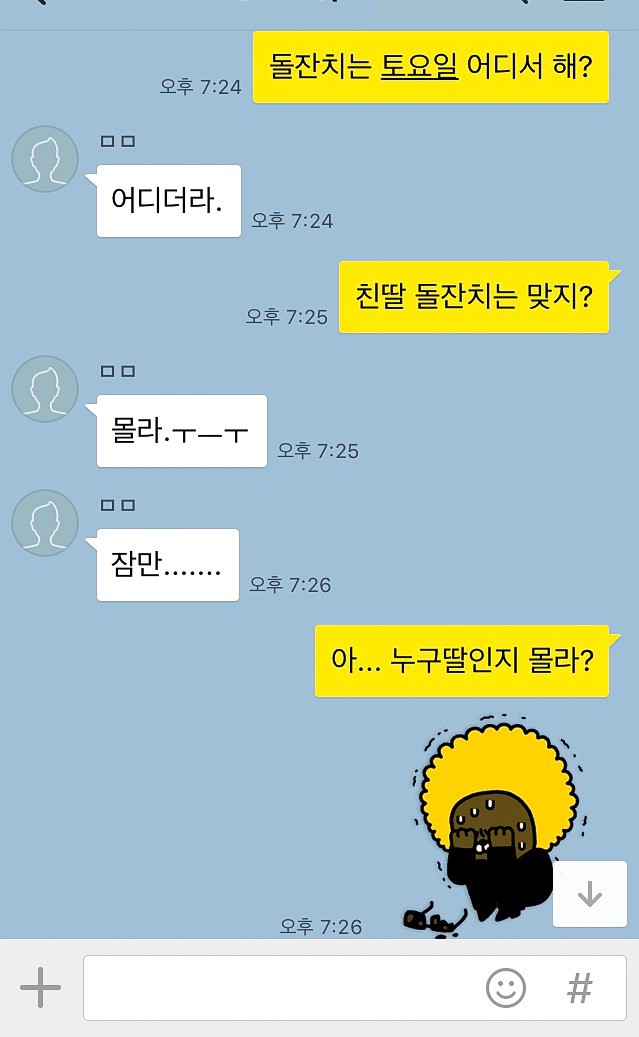639x1037 pixels.
Task: Tap the message input field
Action: point(280,988)
